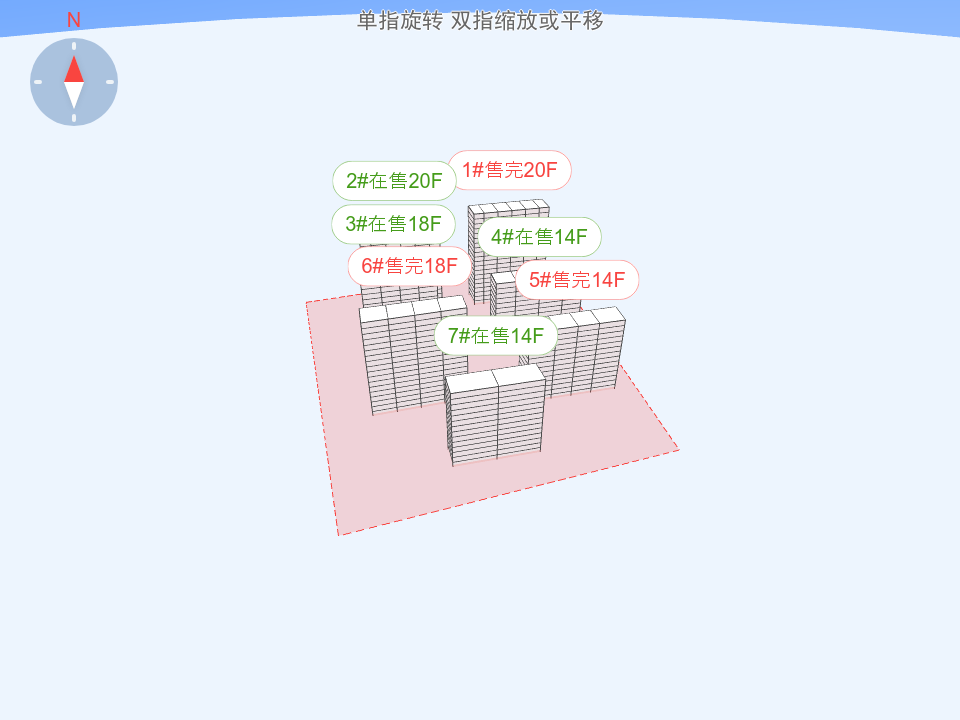The height and width of the screenshot is (720, 960).
Task: Select the 6#售完18F building tag
Action: tap(409, 266)
